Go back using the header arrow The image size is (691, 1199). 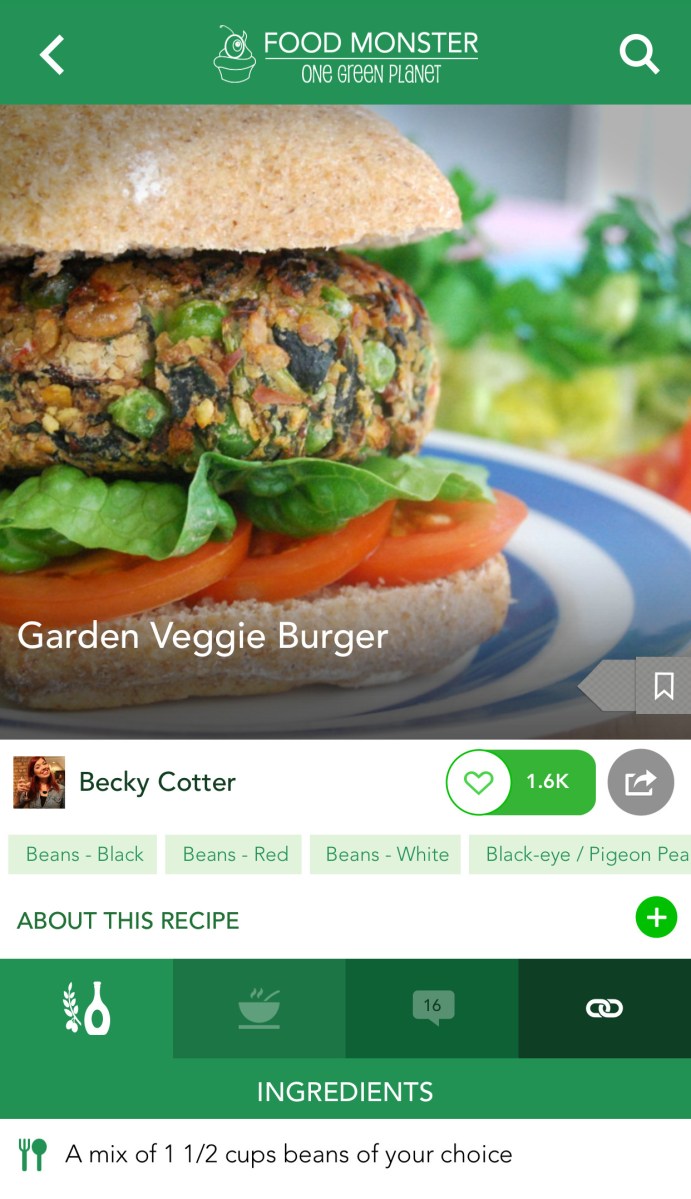point(52,54)
